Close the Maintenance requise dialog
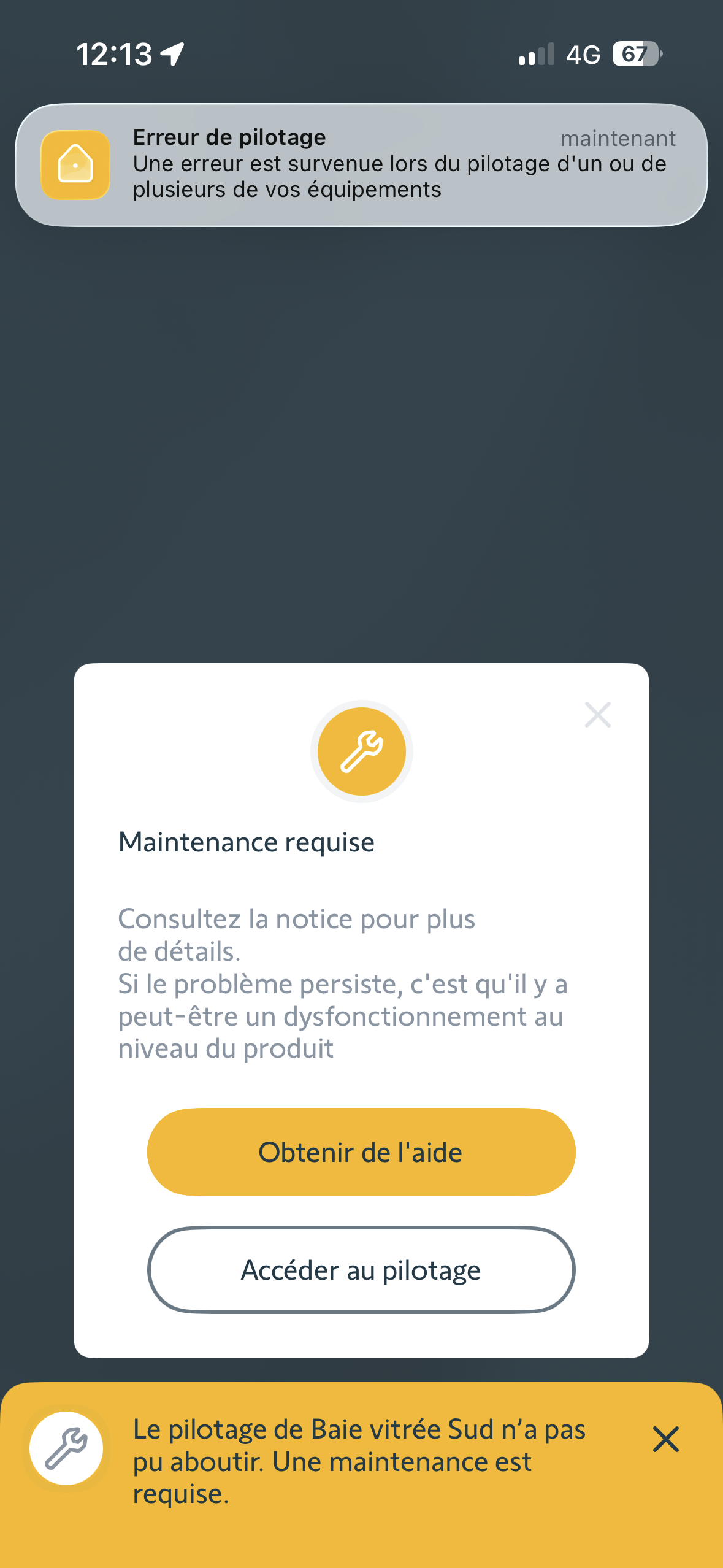This screenshot has width=723, height=1568. click(x=597, y=715)
